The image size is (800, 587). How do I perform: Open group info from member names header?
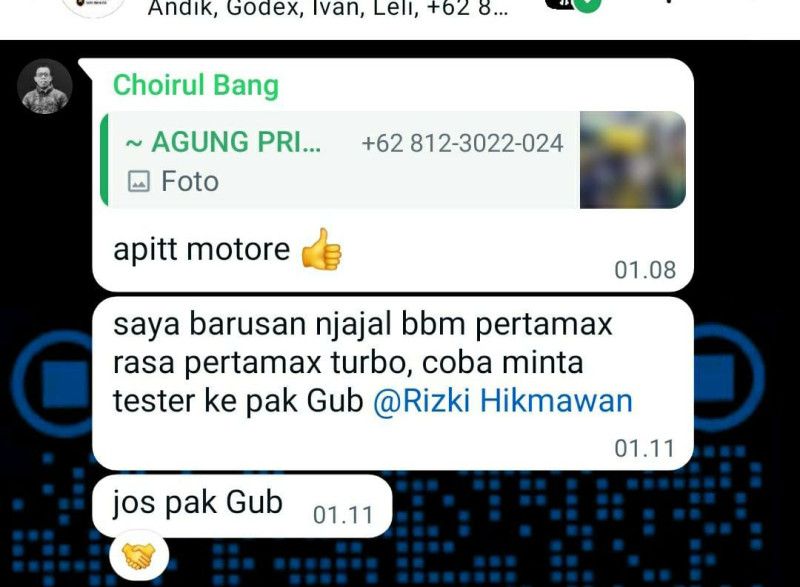pos(329,11)
